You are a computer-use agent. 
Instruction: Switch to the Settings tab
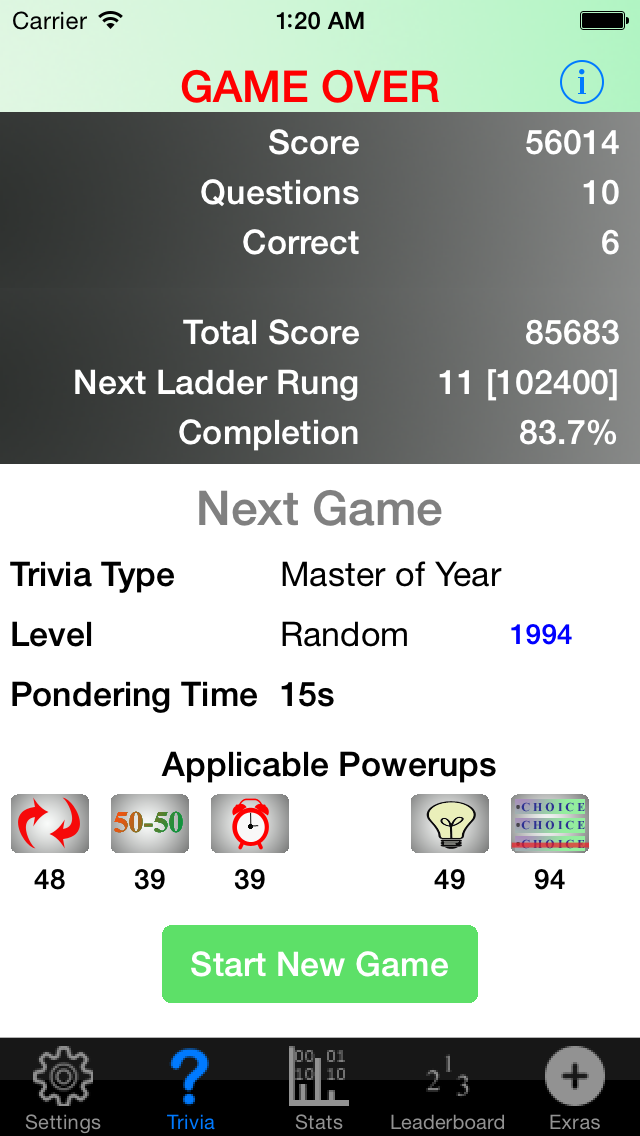[62, 1088]
